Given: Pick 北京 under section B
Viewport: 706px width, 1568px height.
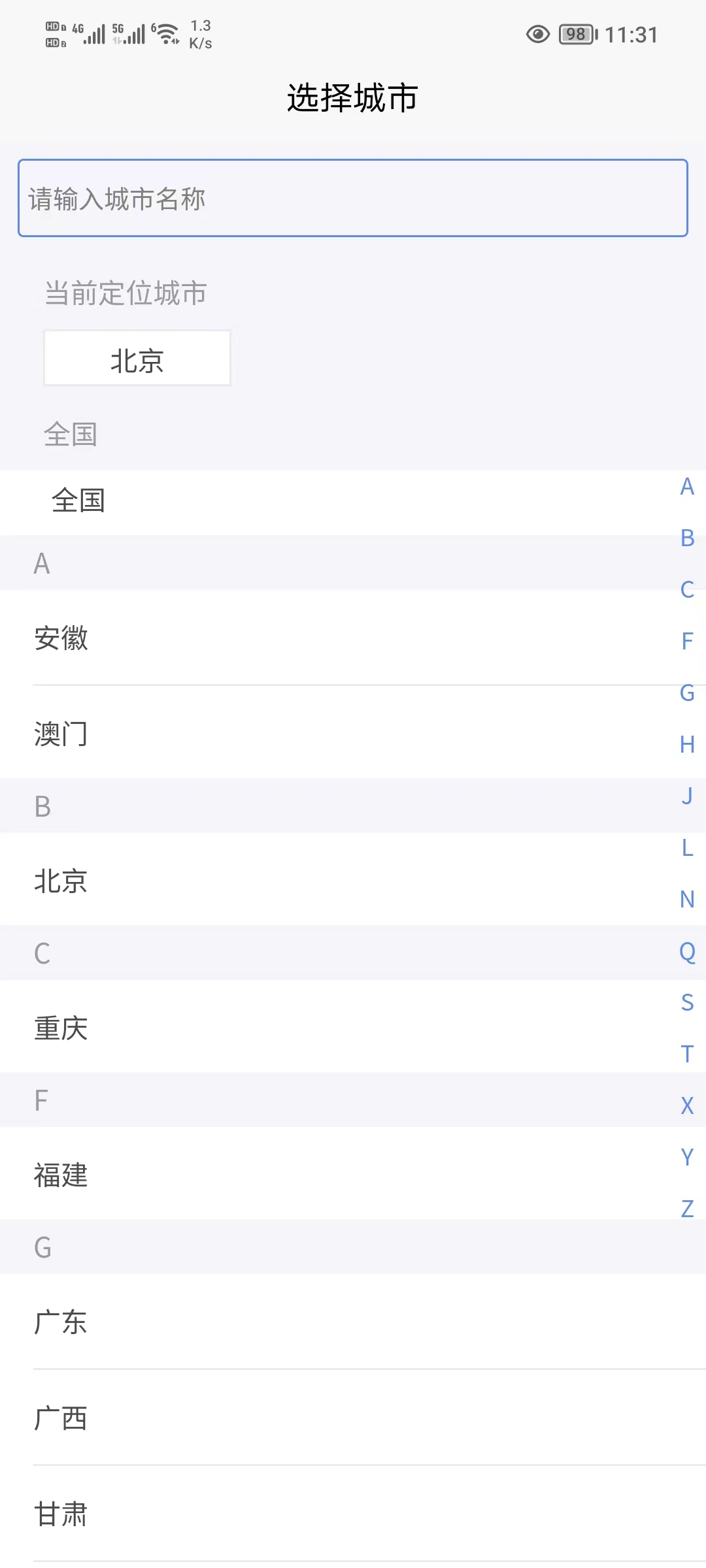Looking at the screenshot, I should [353, 880].
